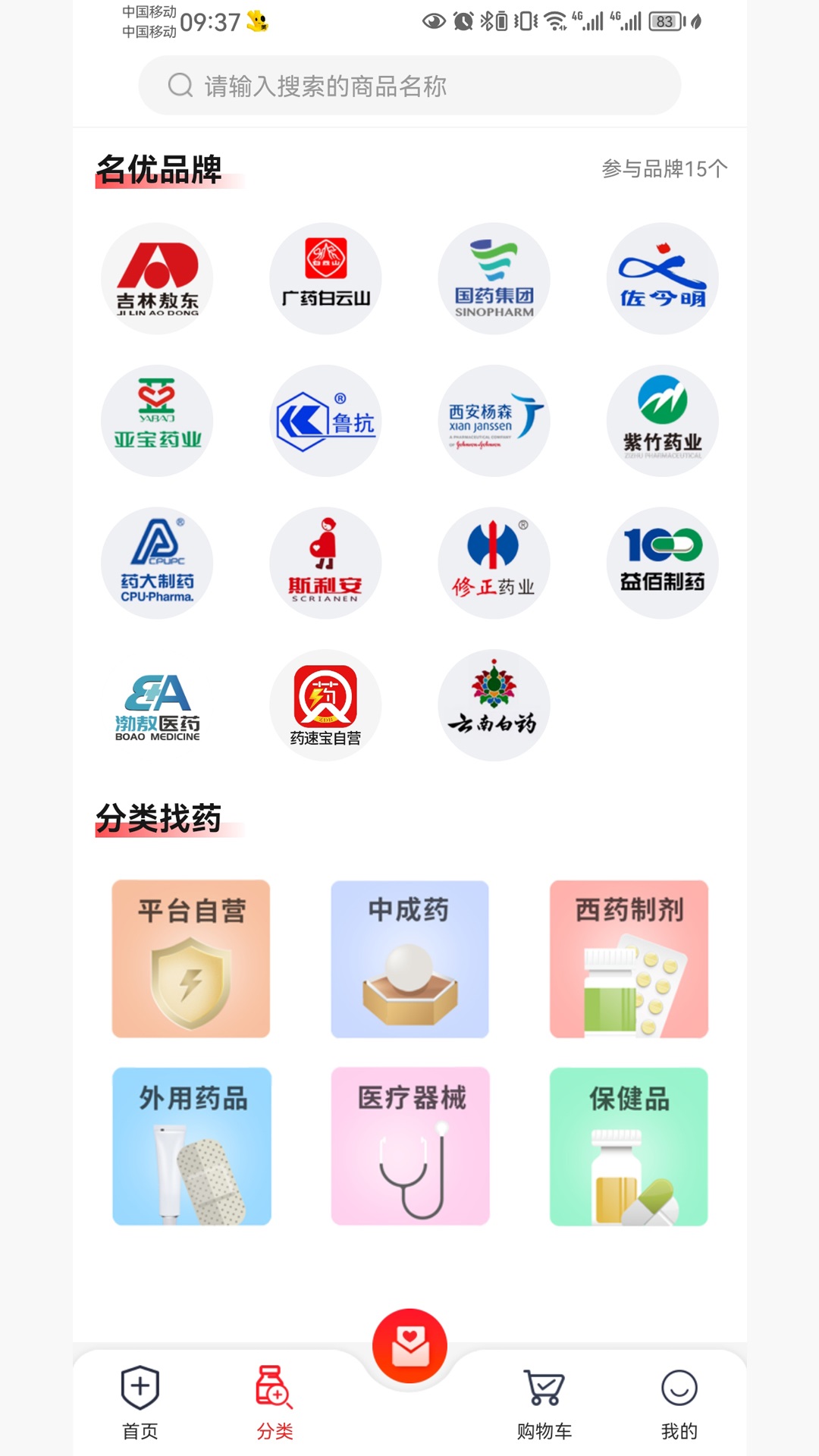Tap the 紫竹药业 brand logo
The width and height of the screenshot is (819, 1456).
pyautogui.click(x=662, y=421)
